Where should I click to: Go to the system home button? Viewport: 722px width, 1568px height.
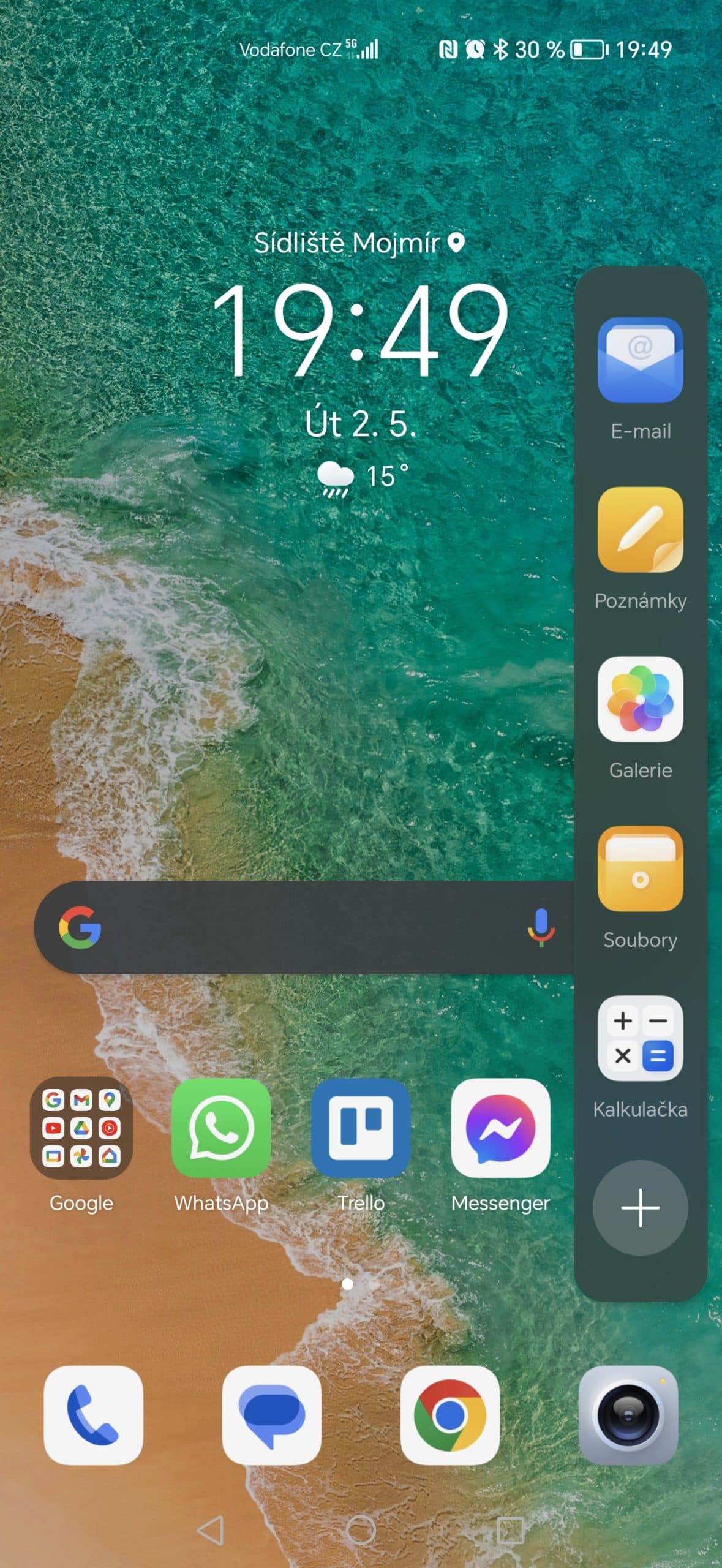(361, 1531)
